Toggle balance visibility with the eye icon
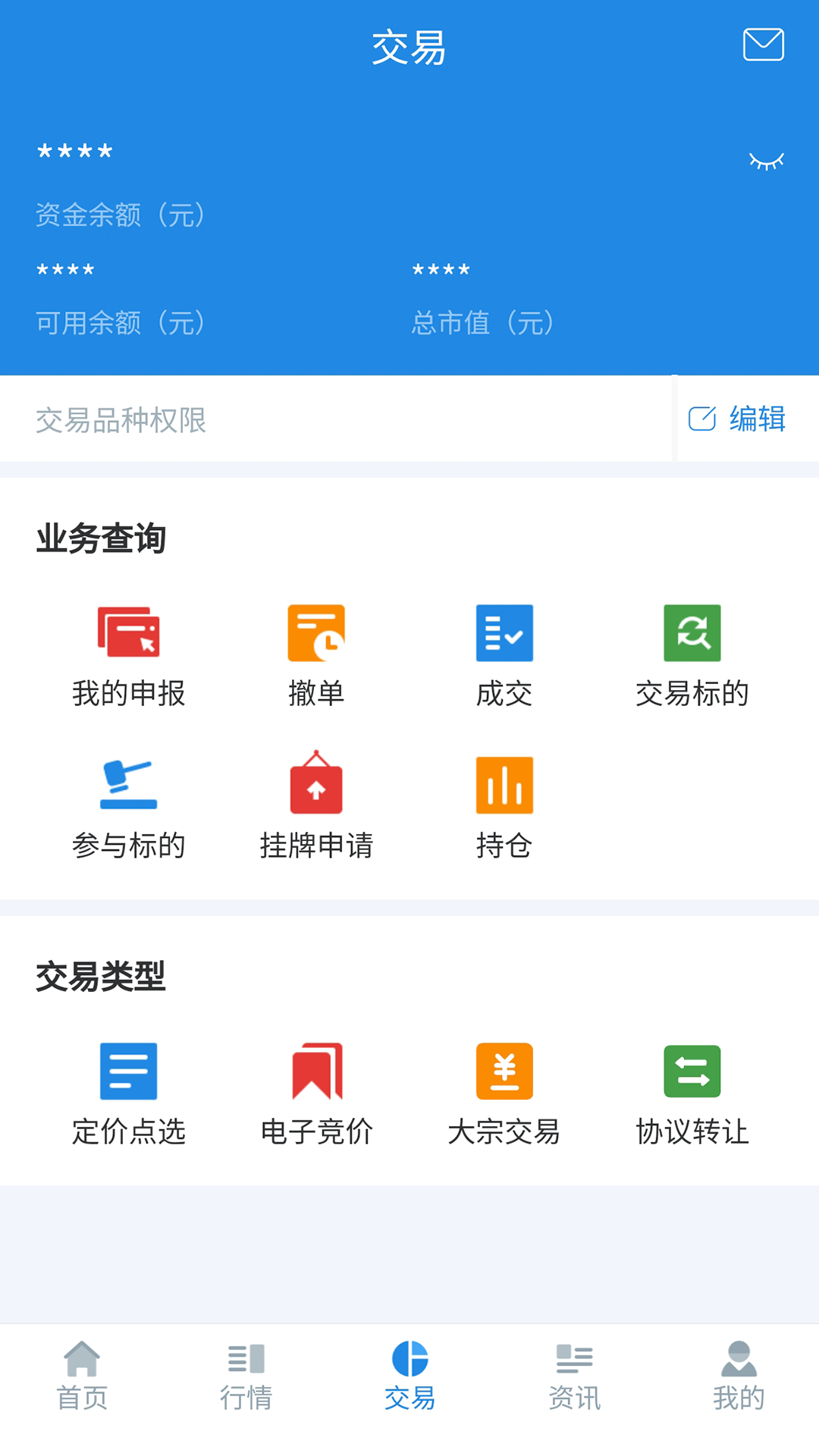This screenshot has width=819, height=1456. pos(766,162)
